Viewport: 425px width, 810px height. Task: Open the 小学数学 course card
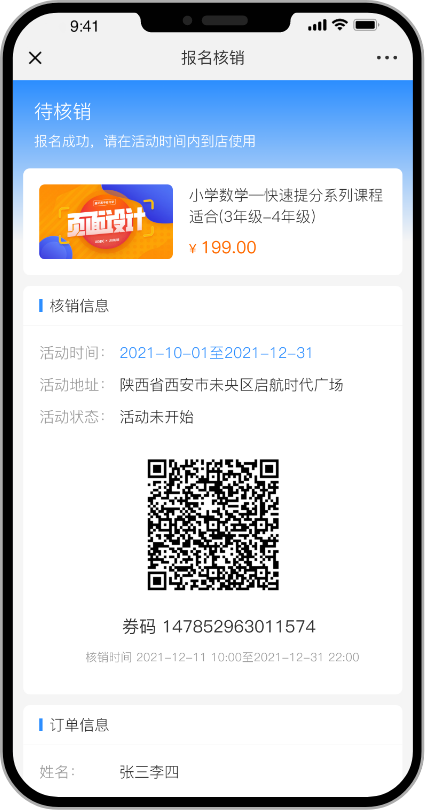click(x=212, y=221)
